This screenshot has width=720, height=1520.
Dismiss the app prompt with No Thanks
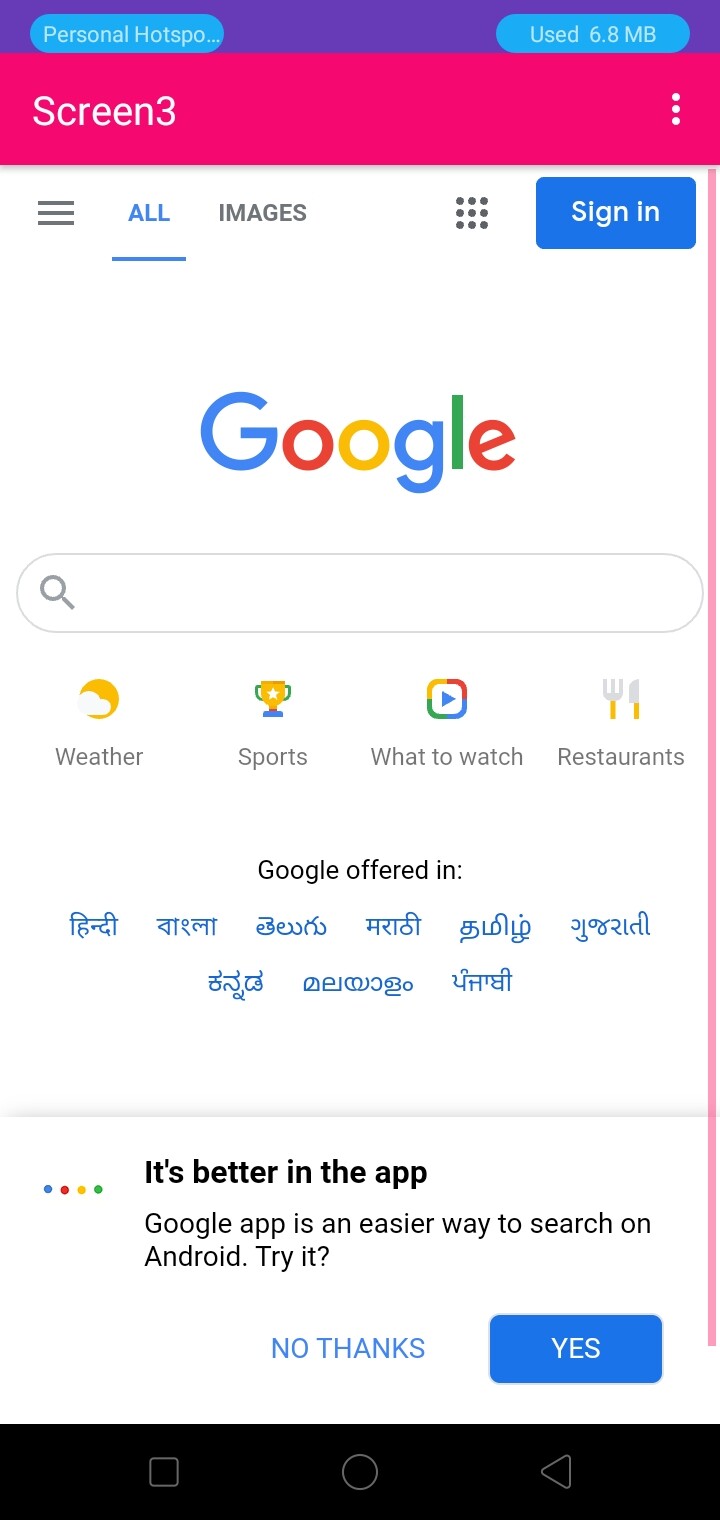pos(348,1348)
